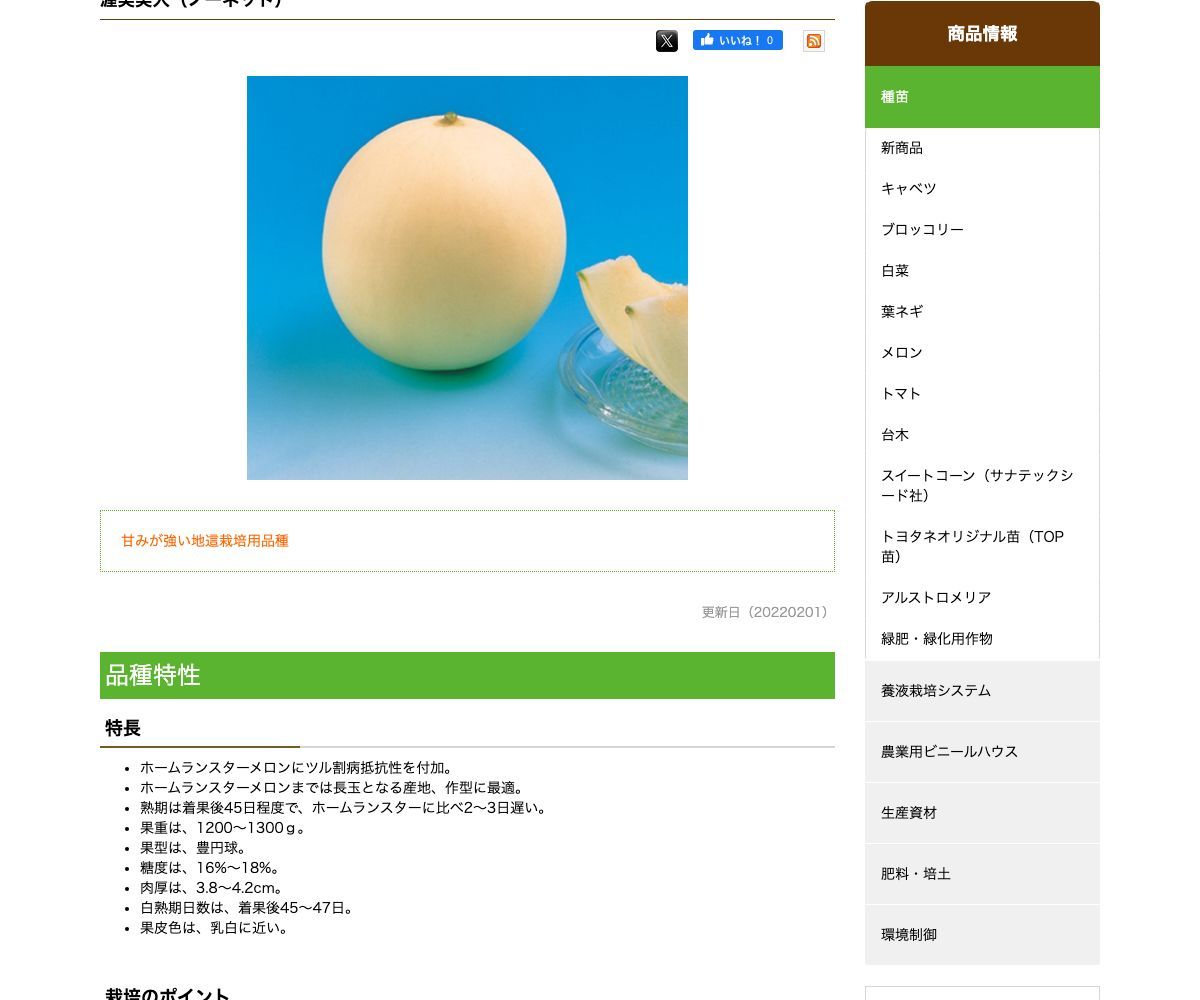Share page on X (Twitter)

(x=667, y=41)
